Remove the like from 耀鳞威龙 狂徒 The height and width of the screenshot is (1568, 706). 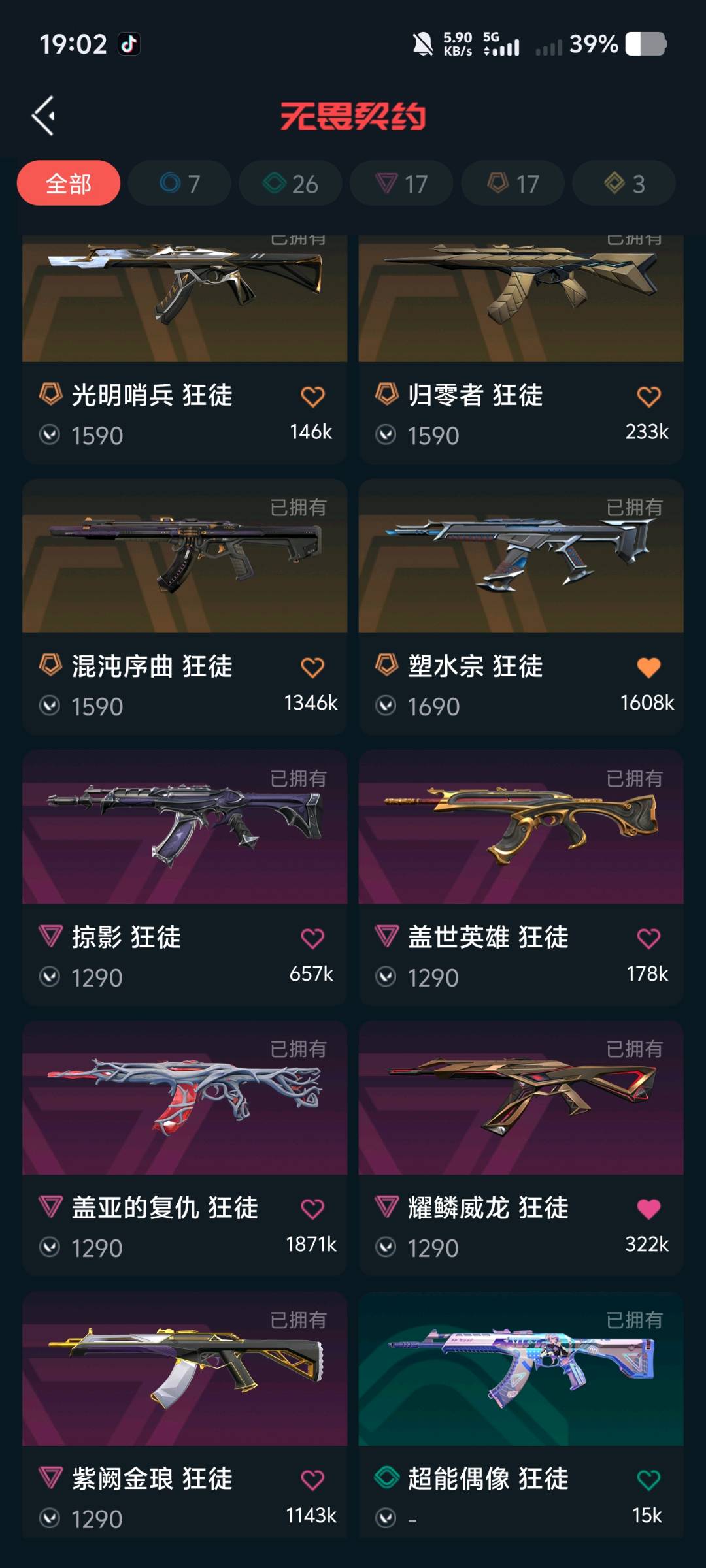click(x=648, y=1209)
